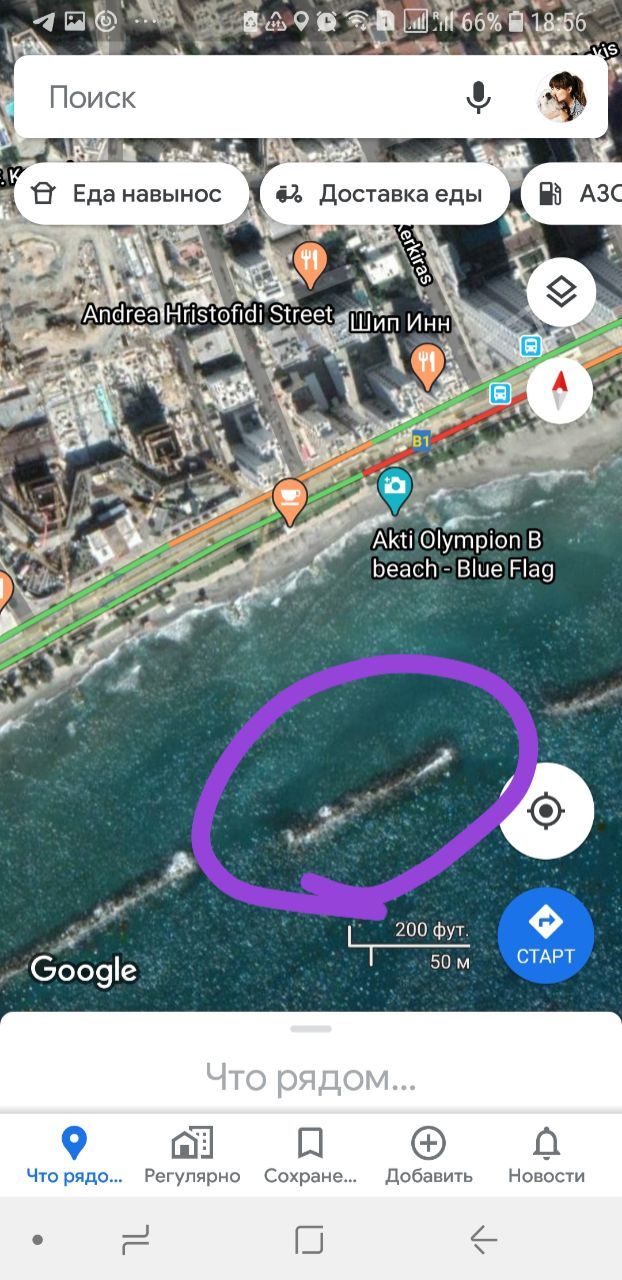Open the Шип Инн restaurant pin

(x=428, y=366)
